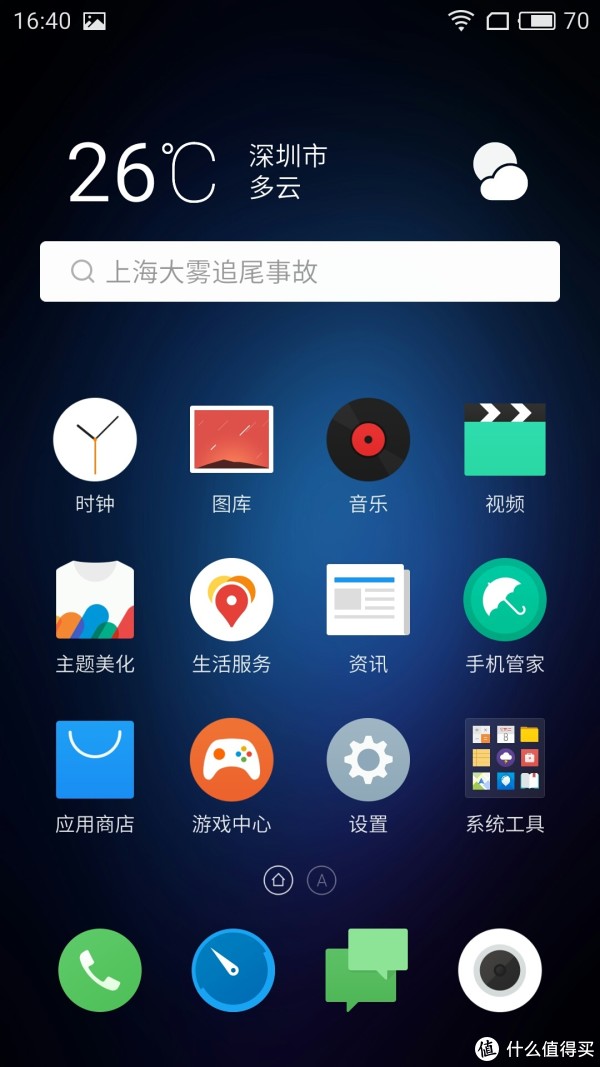This screenshot has height=1067, width=600.
Task: Open the phone dialer in the dock
Action: (x=99, y=970)
